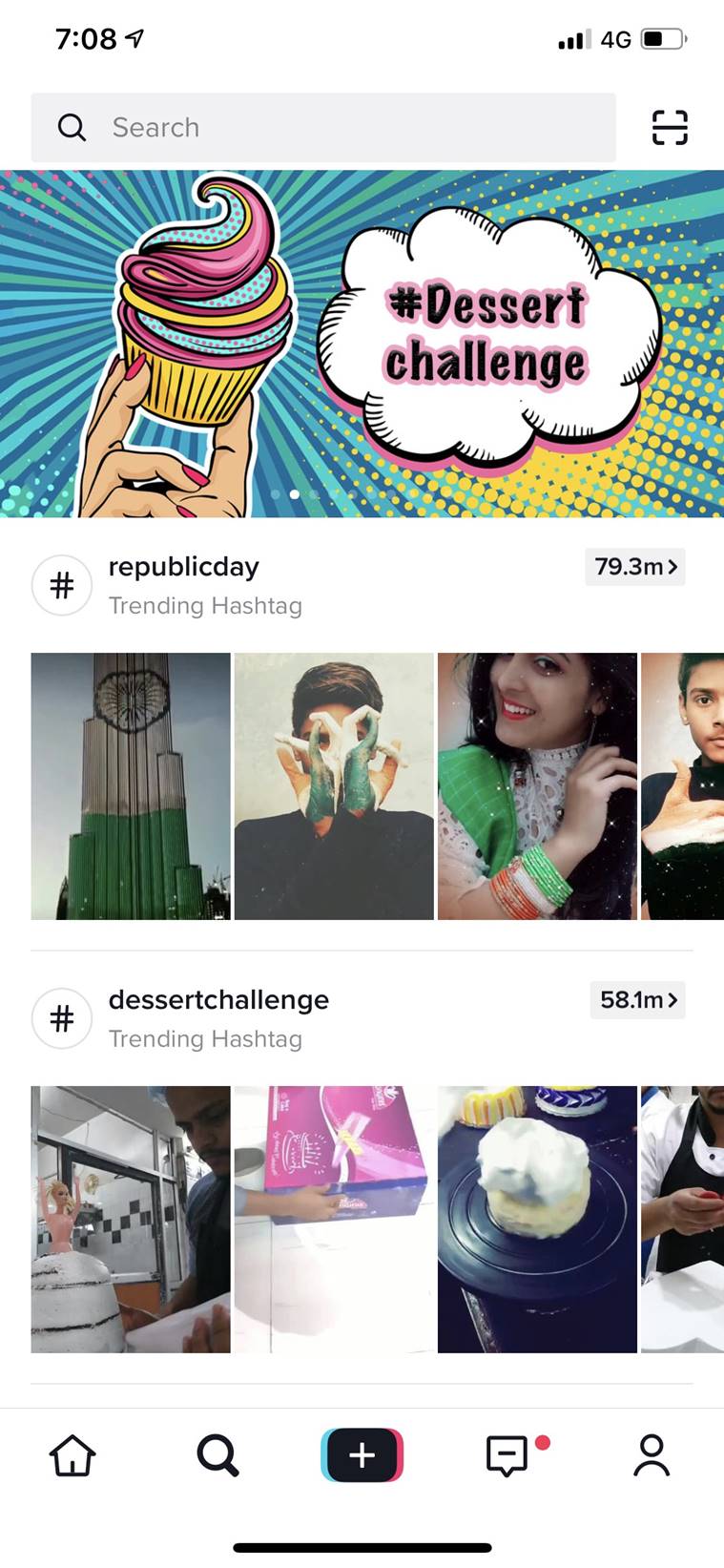Open the Search field
Viewport: 724px width, 1568px height.
(x=323, y=127)
